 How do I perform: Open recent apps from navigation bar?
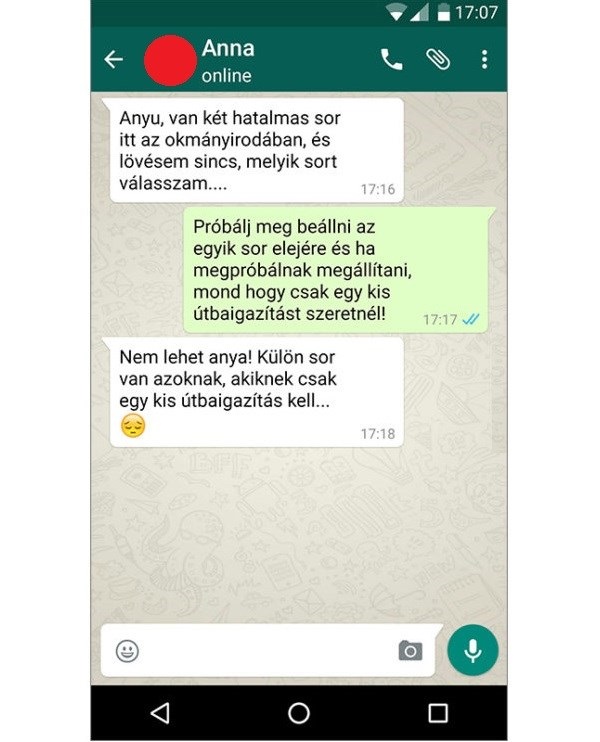(438, 712)
